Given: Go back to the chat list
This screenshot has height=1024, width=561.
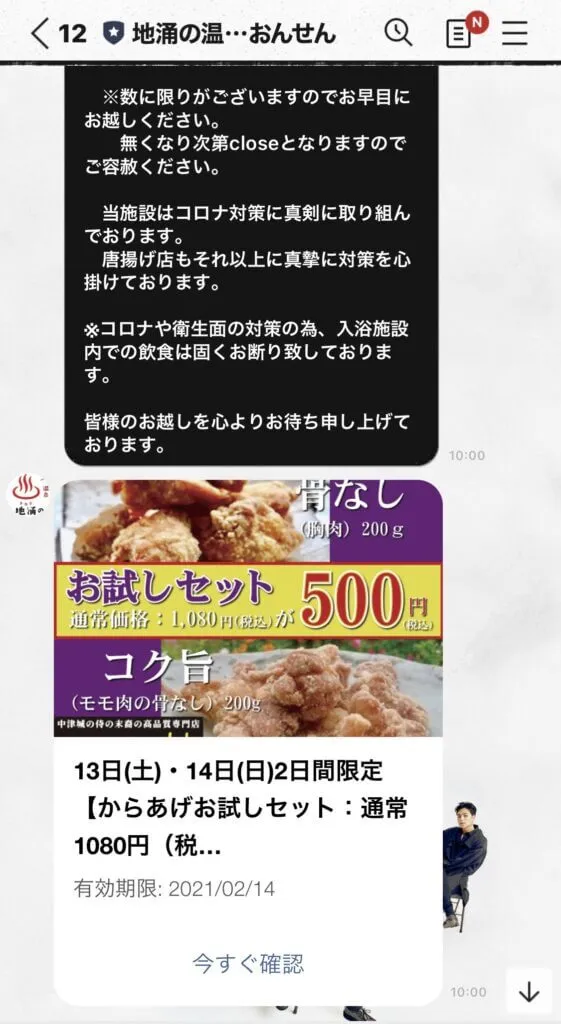Looking at the screenshot, I should [x=40, y=33].
